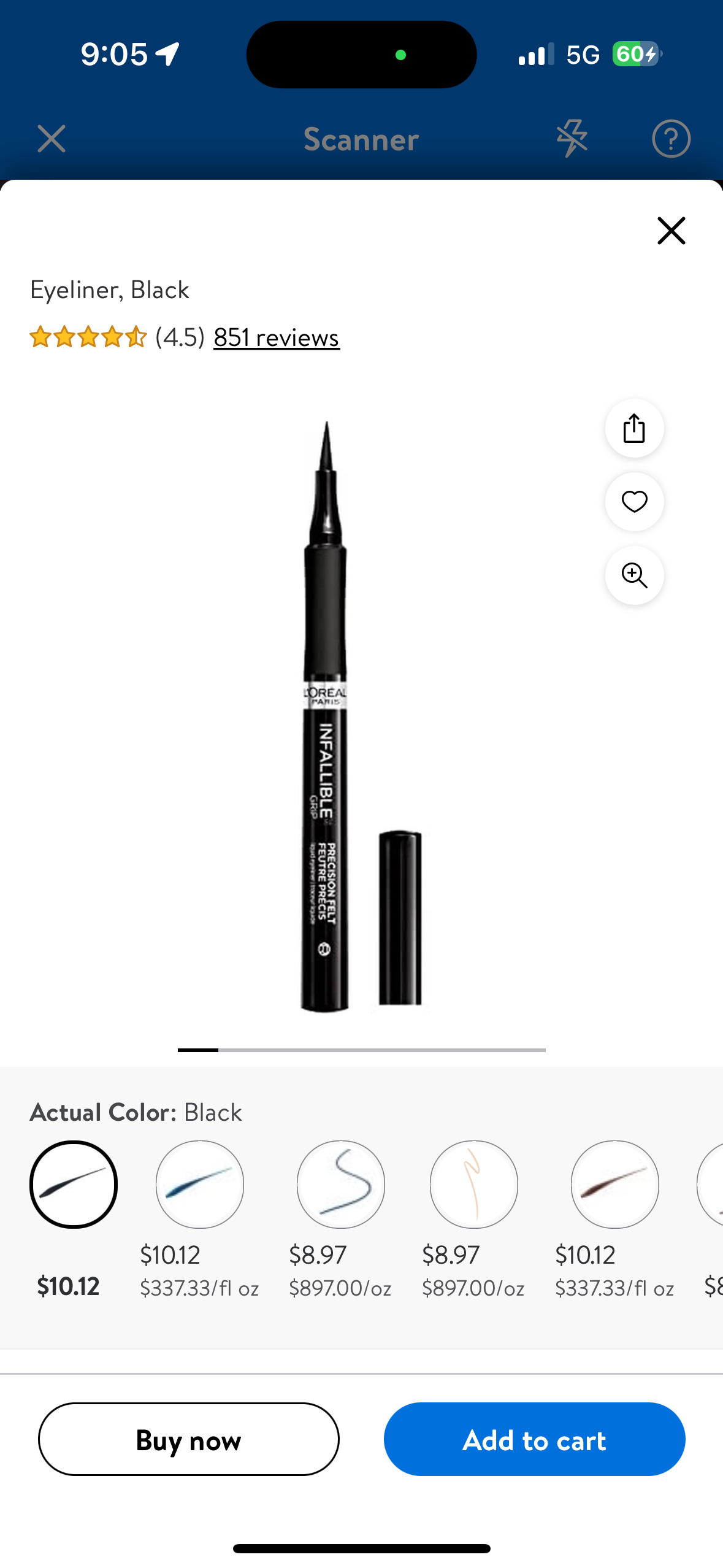Select the black color swatch
The height and width of the screenshot is (1568, 723).
click(x=74, y=1184)
